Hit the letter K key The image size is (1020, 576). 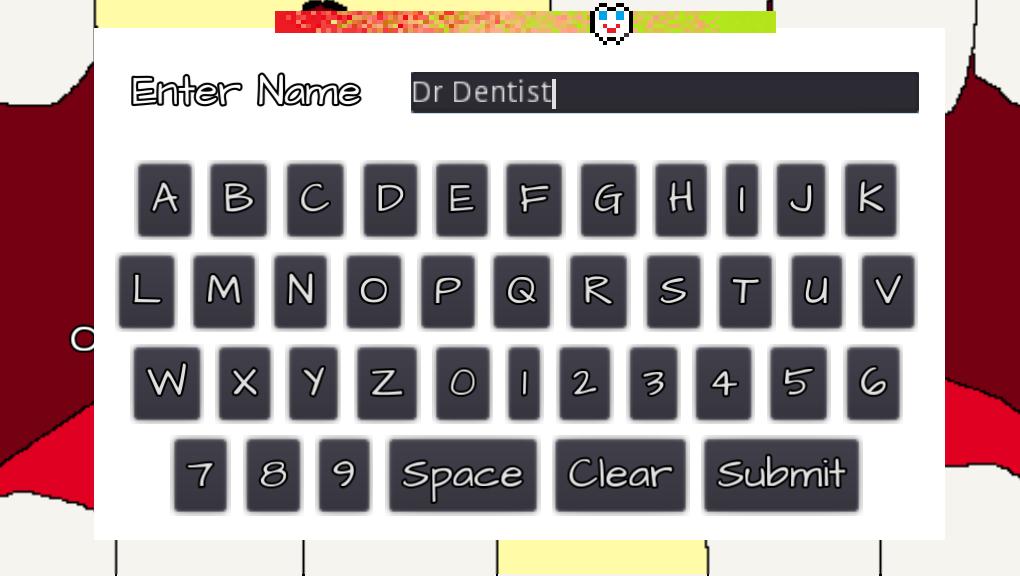(x=870, y=200)
